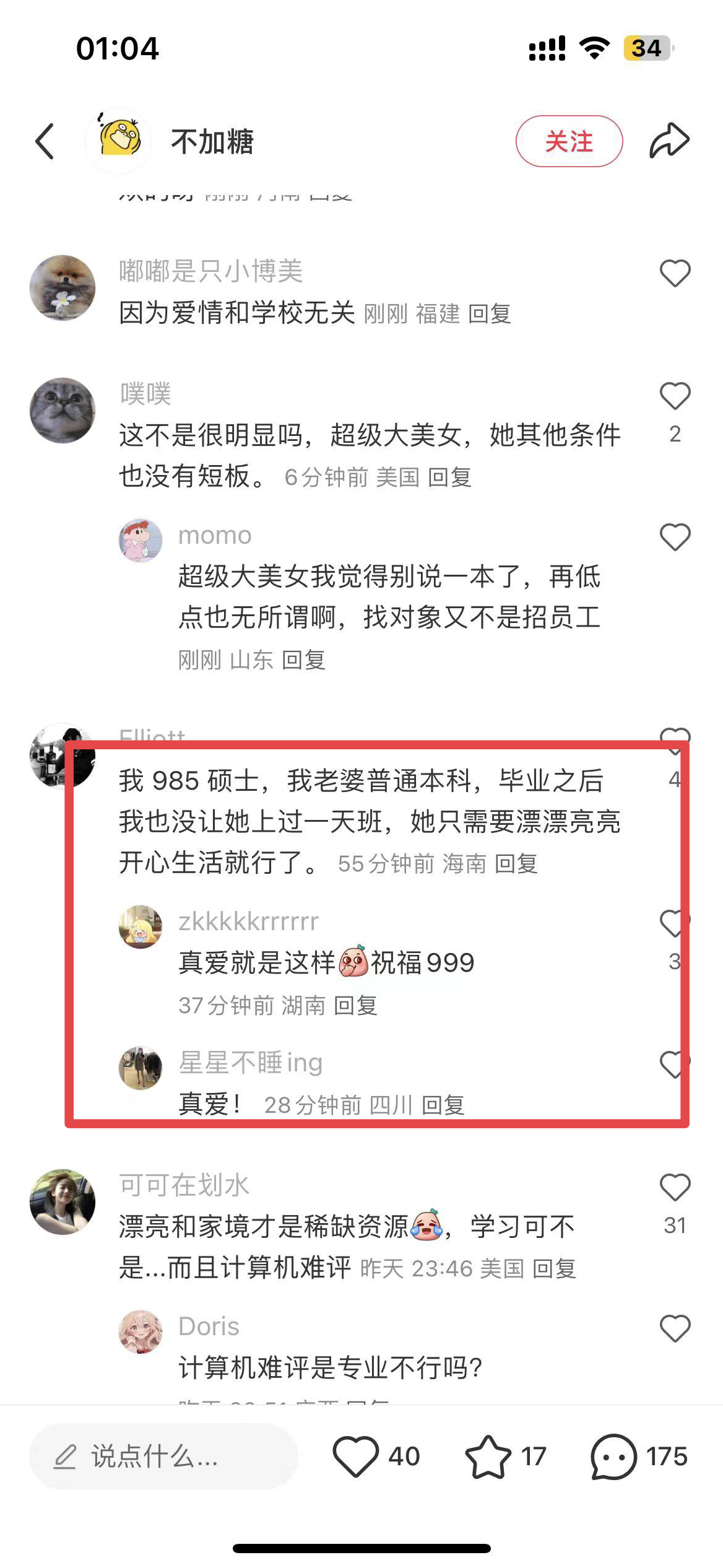Like momo's reply
Image resolution: width=723 pixels, height=1568 pixels.
[675, 537]
